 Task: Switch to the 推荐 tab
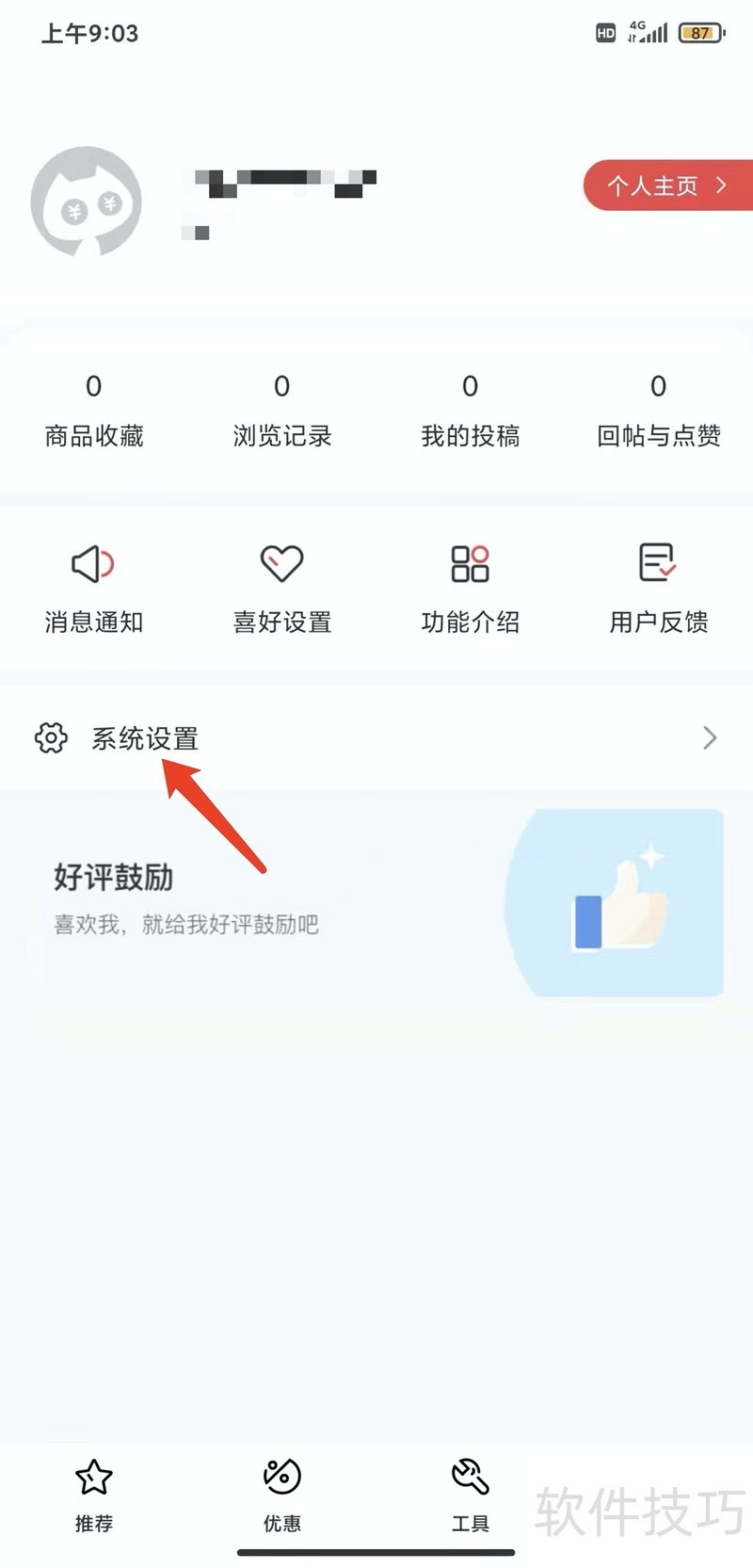tap(93, 1497)
